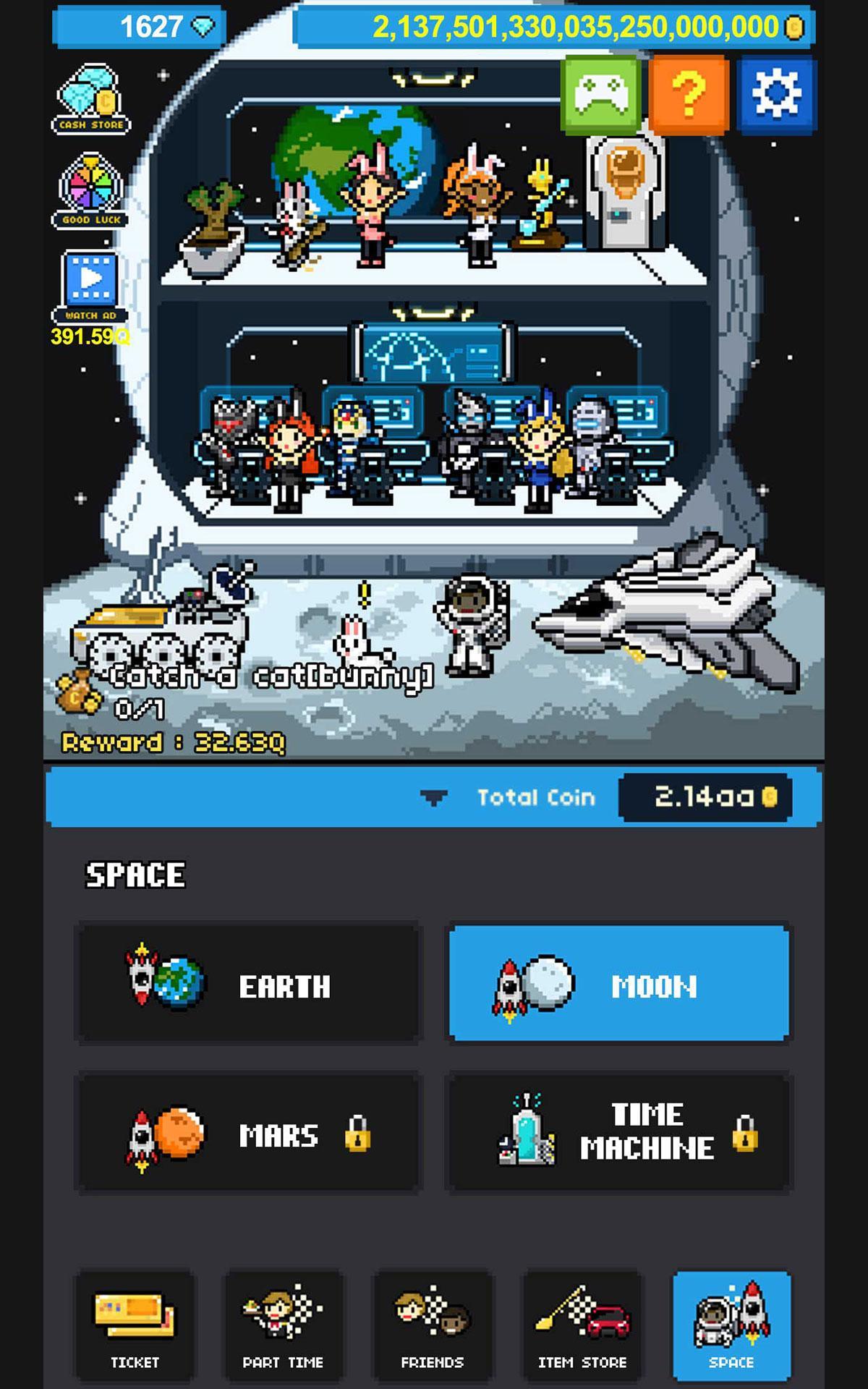Open the orange help panel
The height and width of the screenshot is (1389, 868).
click(x=689, y=94)
